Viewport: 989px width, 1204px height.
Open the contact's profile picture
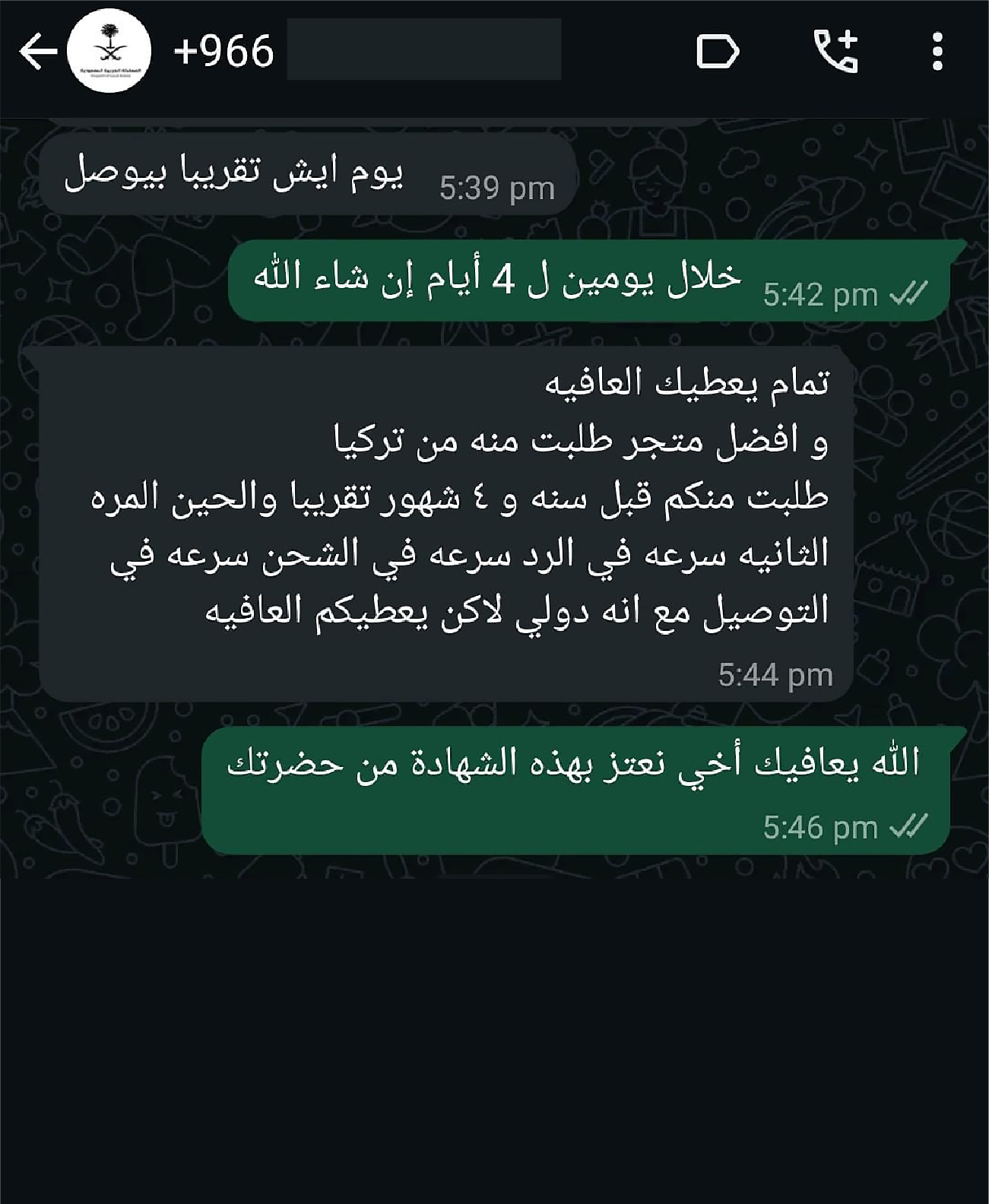pyautogui.click(x=109, y=51)
